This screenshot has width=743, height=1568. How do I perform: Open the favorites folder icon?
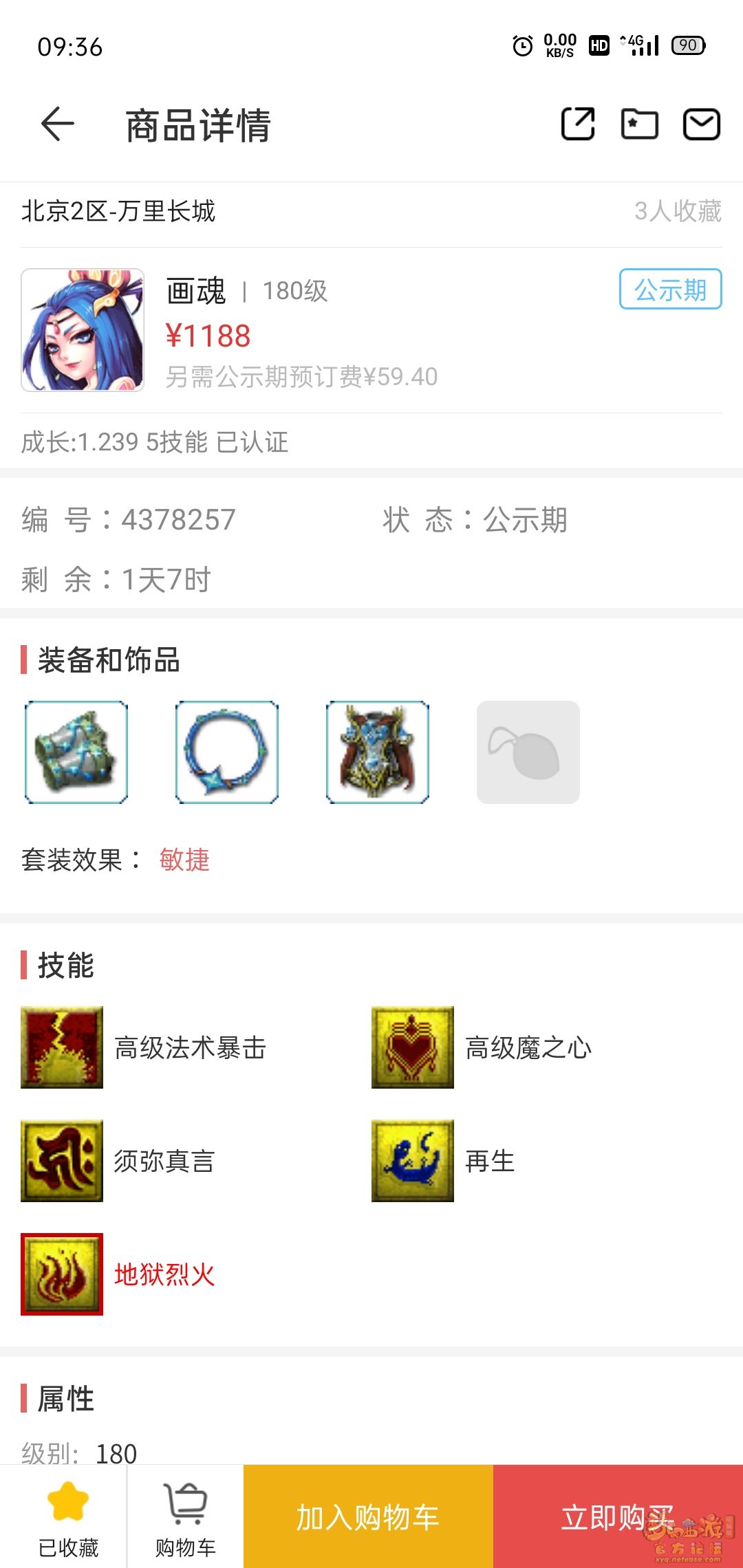click(639, 124)
